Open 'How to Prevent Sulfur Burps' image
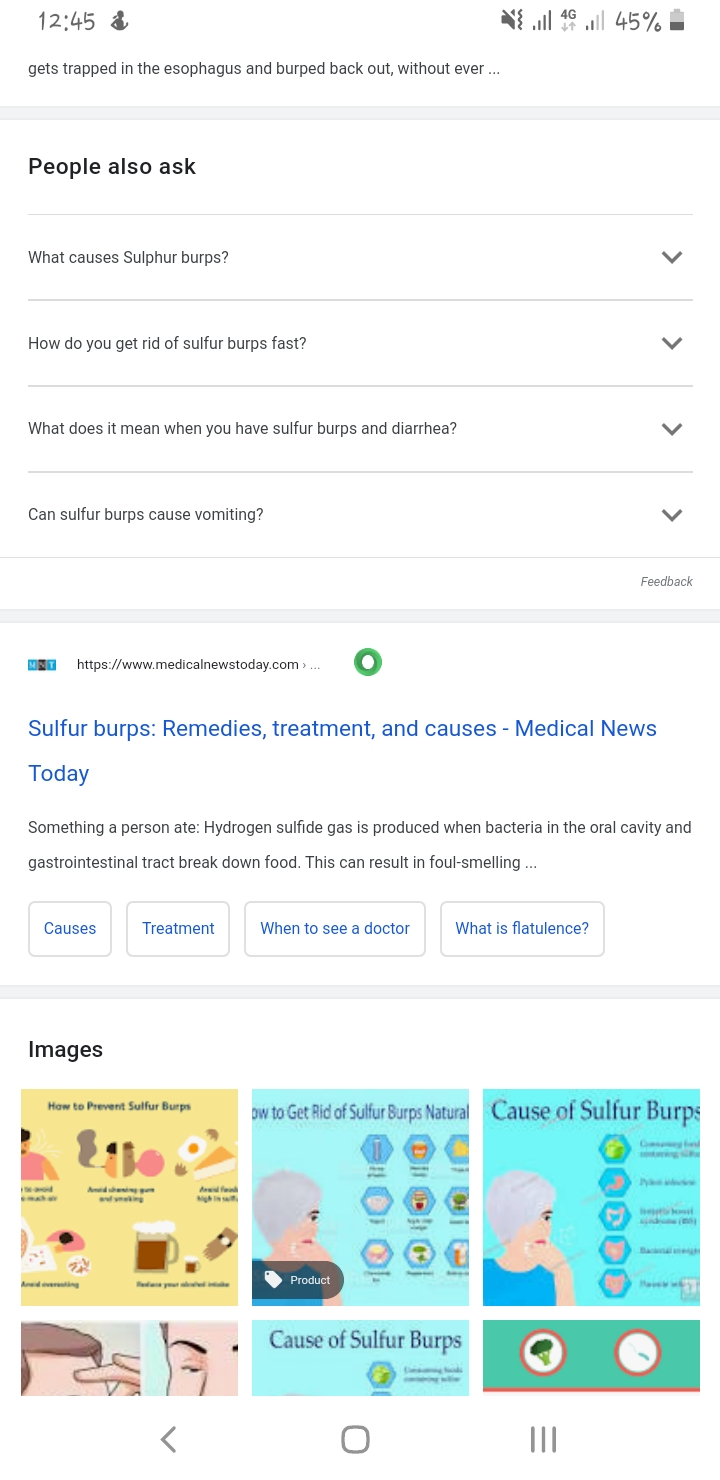This screenshot has width=720, height=1480. click(x=129, y=1197)
